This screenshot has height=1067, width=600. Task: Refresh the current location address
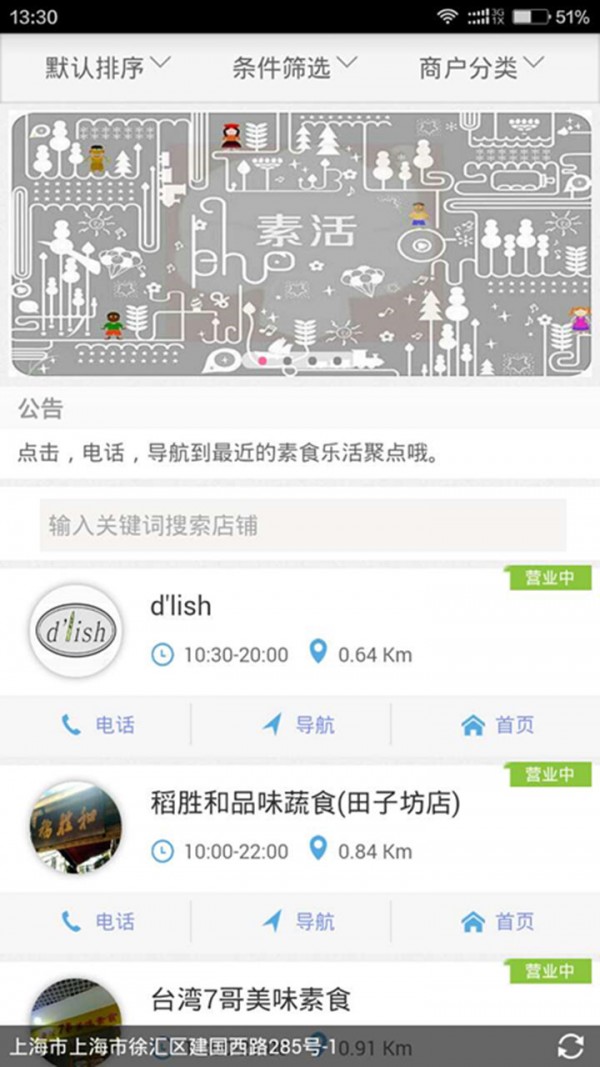click(x=571, y=1047)
